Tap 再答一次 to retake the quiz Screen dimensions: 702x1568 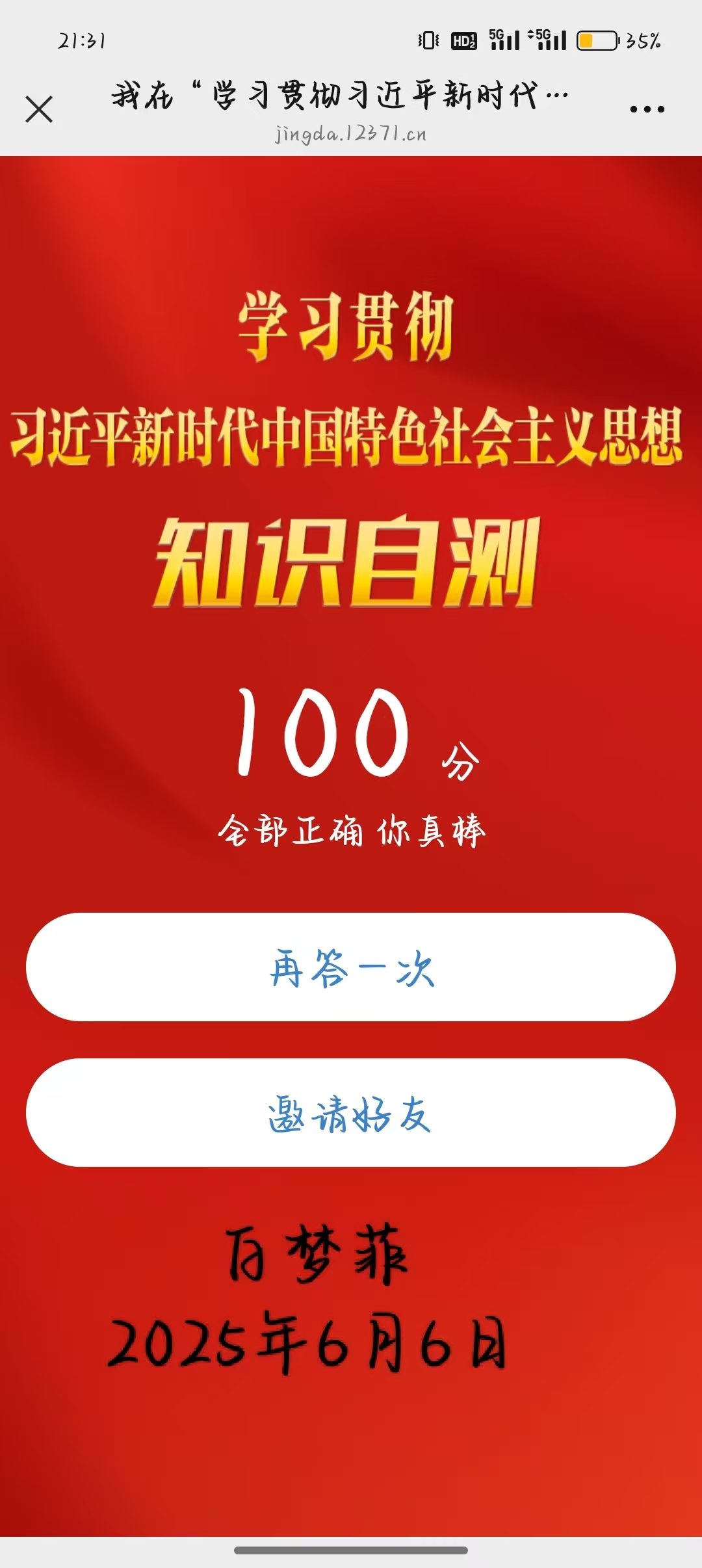[x=351, y=967]
